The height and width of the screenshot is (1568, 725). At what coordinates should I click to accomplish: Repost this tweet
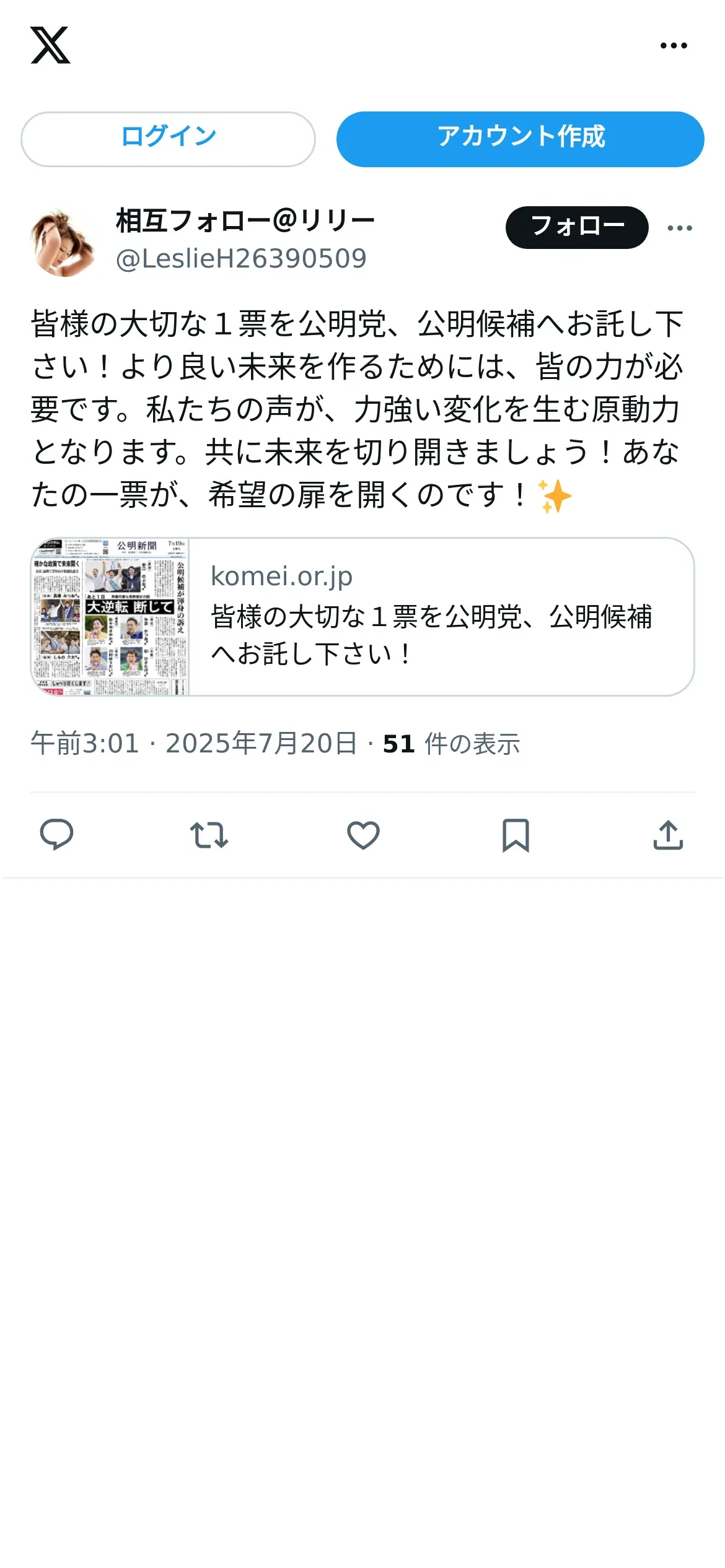point(209,834)
